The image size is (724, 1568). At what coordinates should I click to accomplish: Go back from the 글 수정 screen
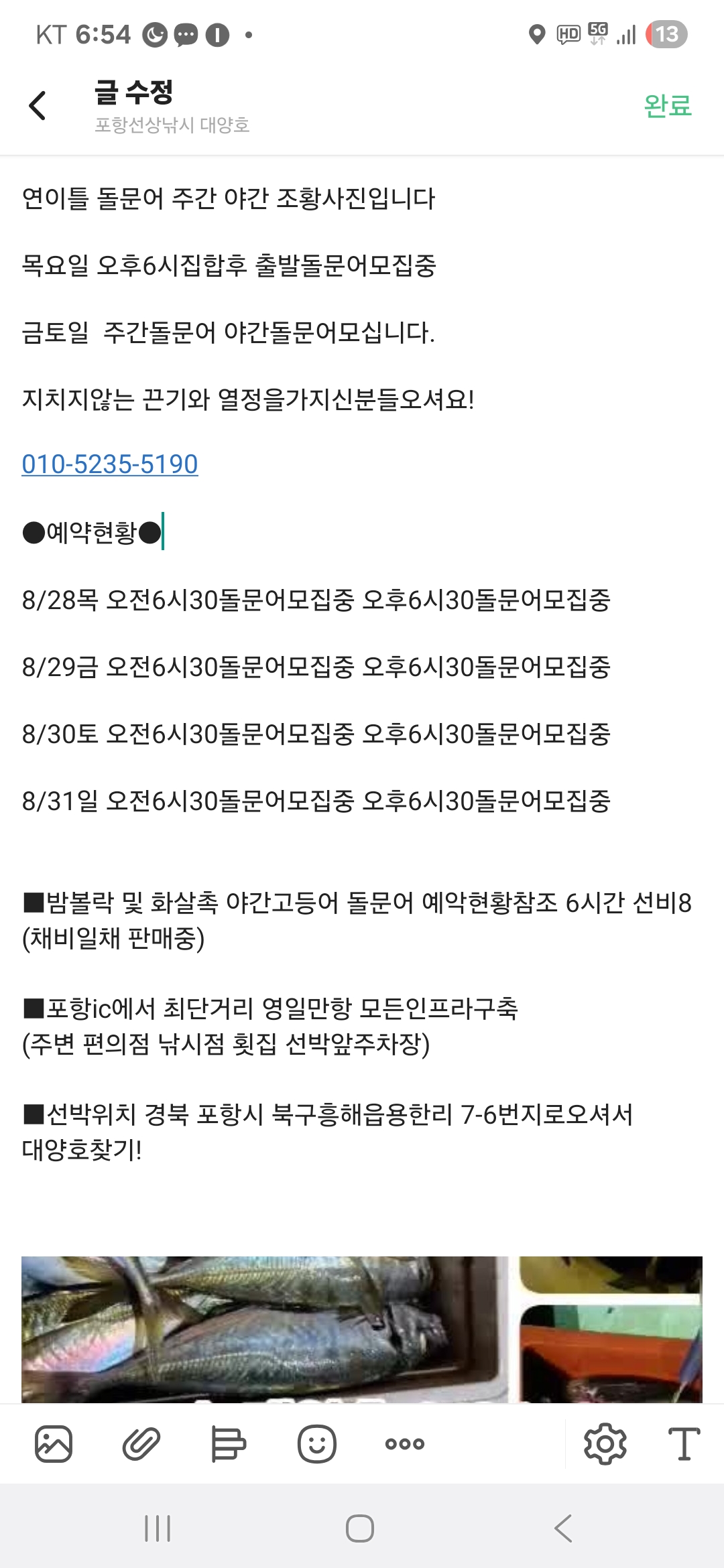coord(38,106)
